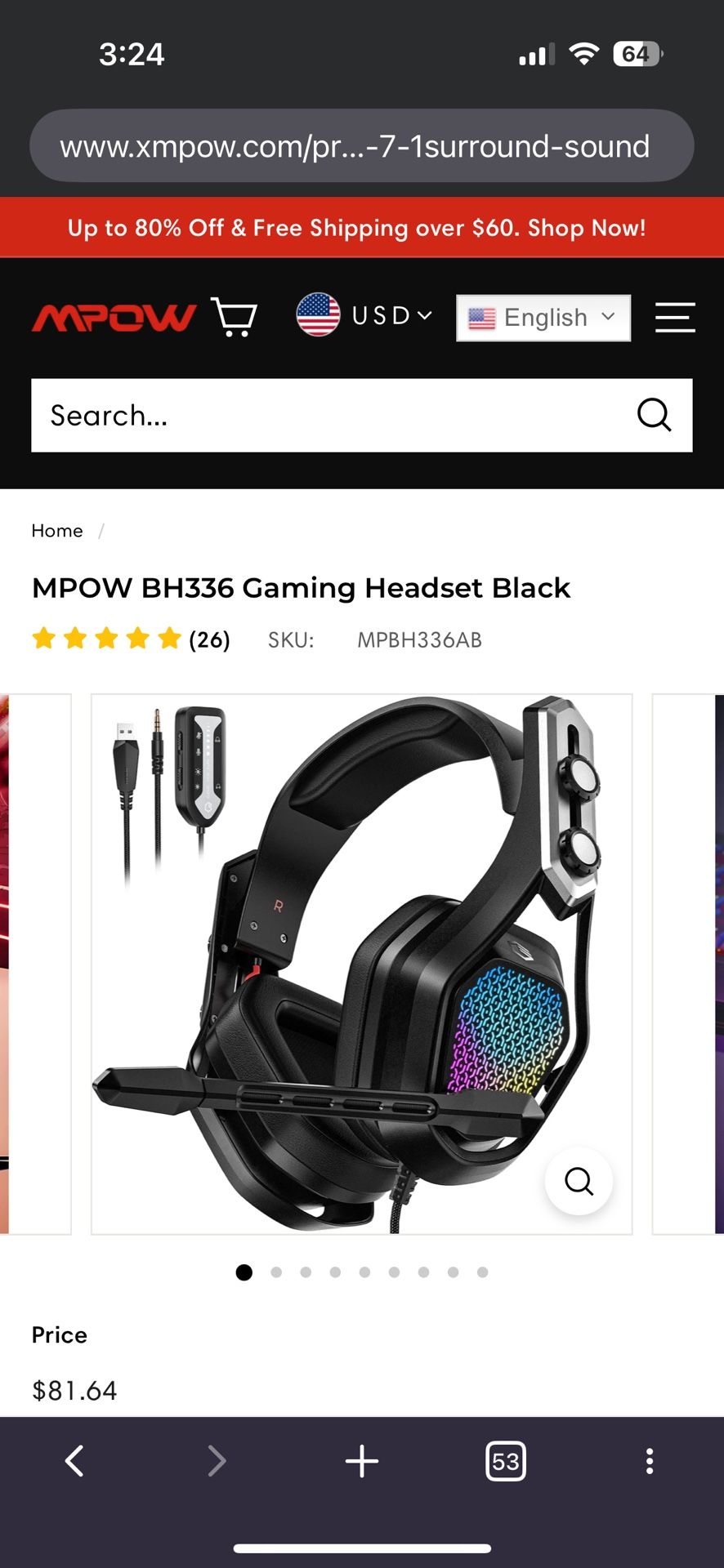Tap the (26) reviews count
The height and width of the screenshot is (1568, 724).
click(210, 639)
